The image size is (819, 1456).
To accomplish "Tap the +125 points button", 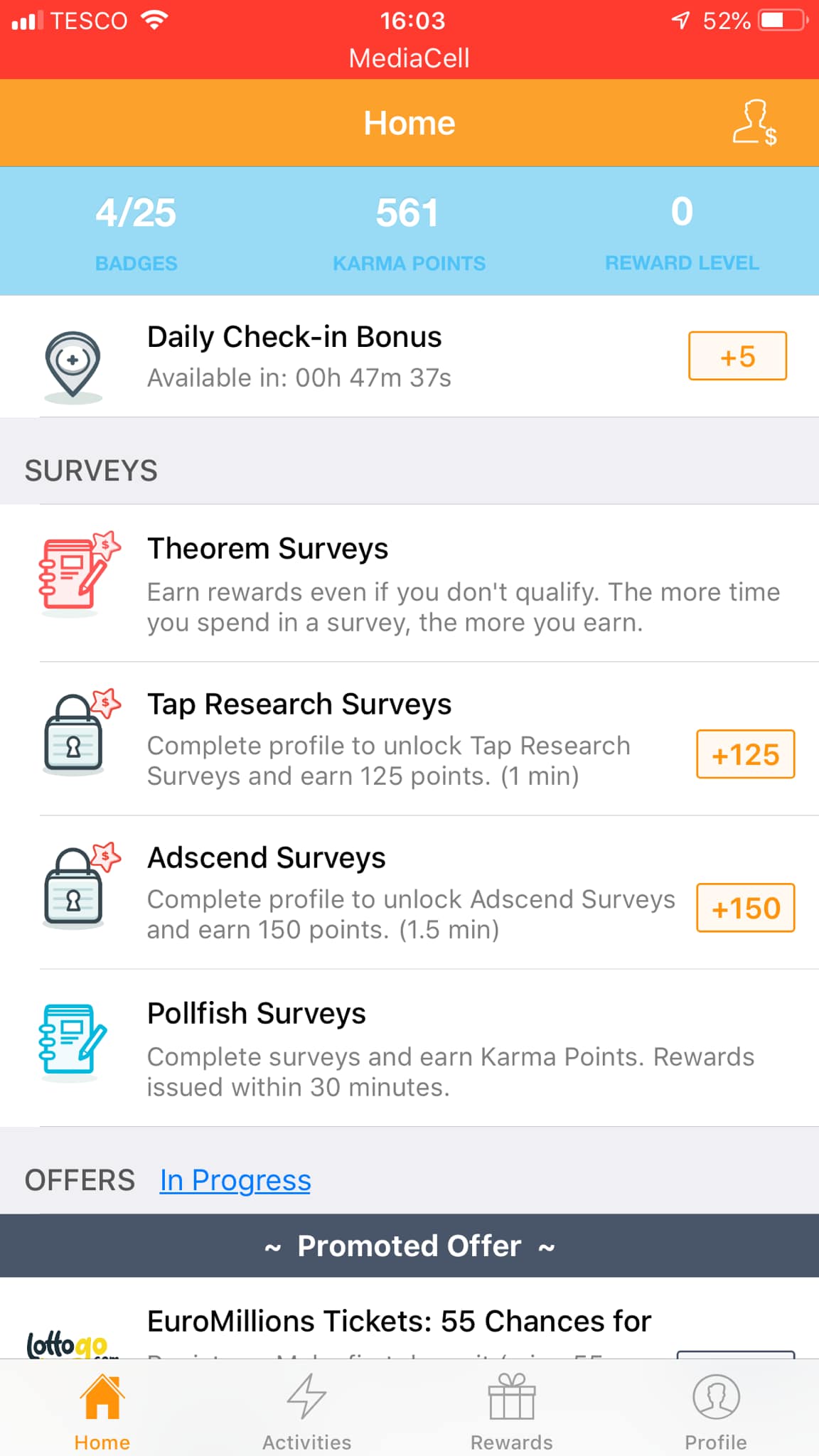I will click(745, 754).
